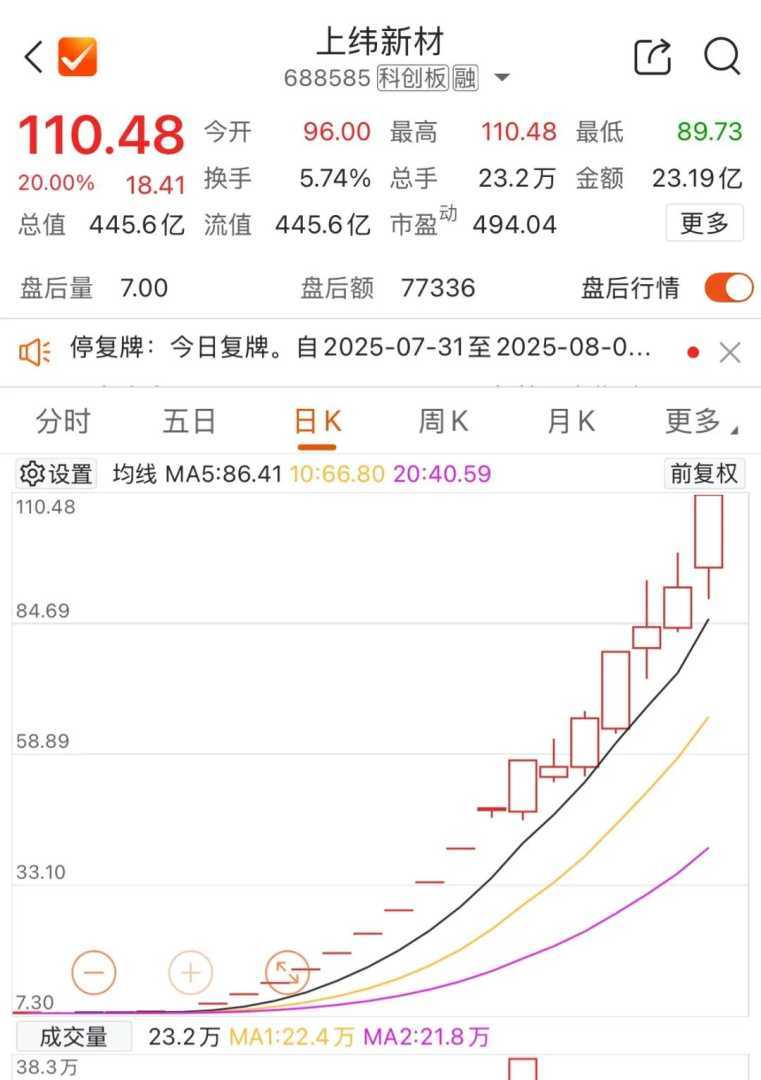The width and height of the screenshot is (761, 1080).
Task: Switch to the 五日 tab
Action: (189, 422)
